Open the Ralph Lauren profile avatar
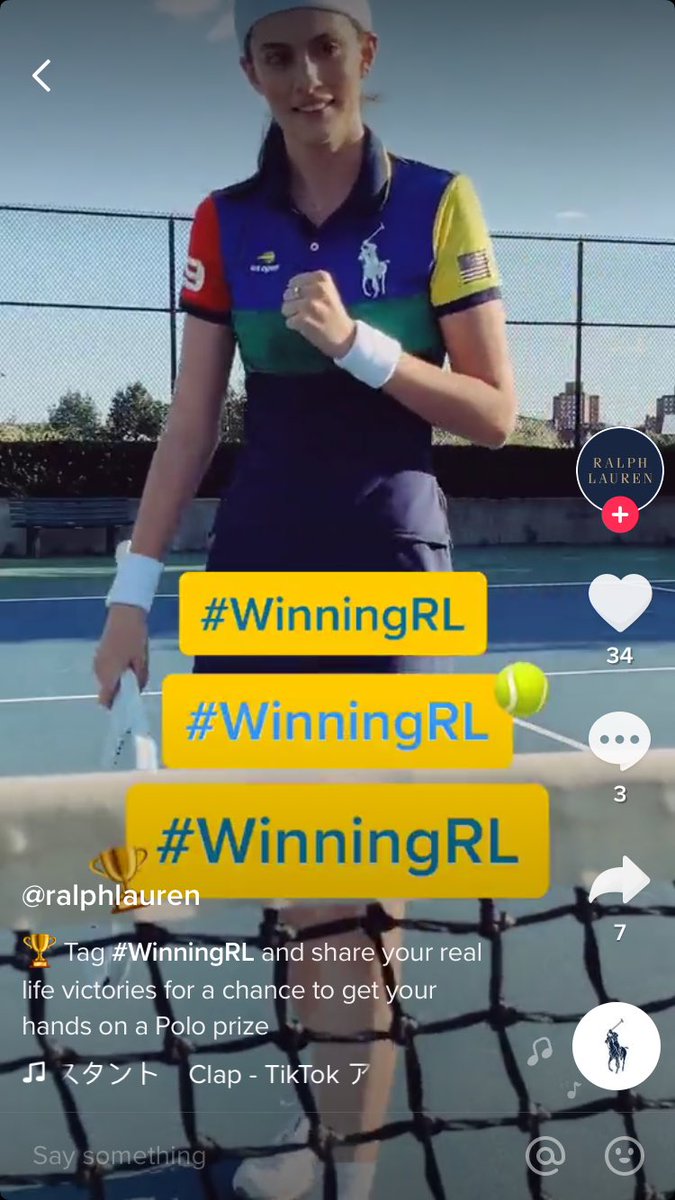The width and height of the screenshot is (675, 1200). click(x=620, y=470)
